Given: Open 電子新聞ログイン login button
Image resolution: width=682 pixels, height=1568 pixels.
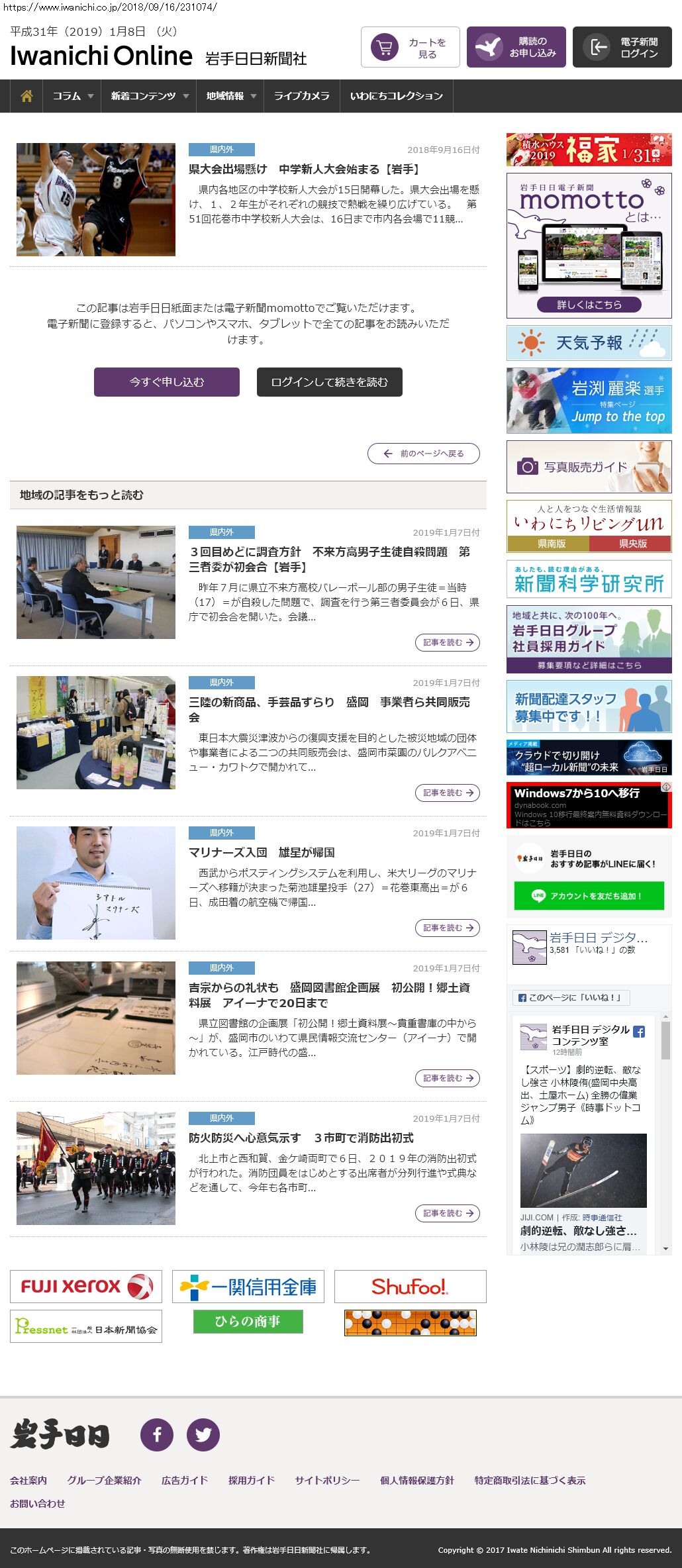Looking at the screenshot, I should click(622, 47).
